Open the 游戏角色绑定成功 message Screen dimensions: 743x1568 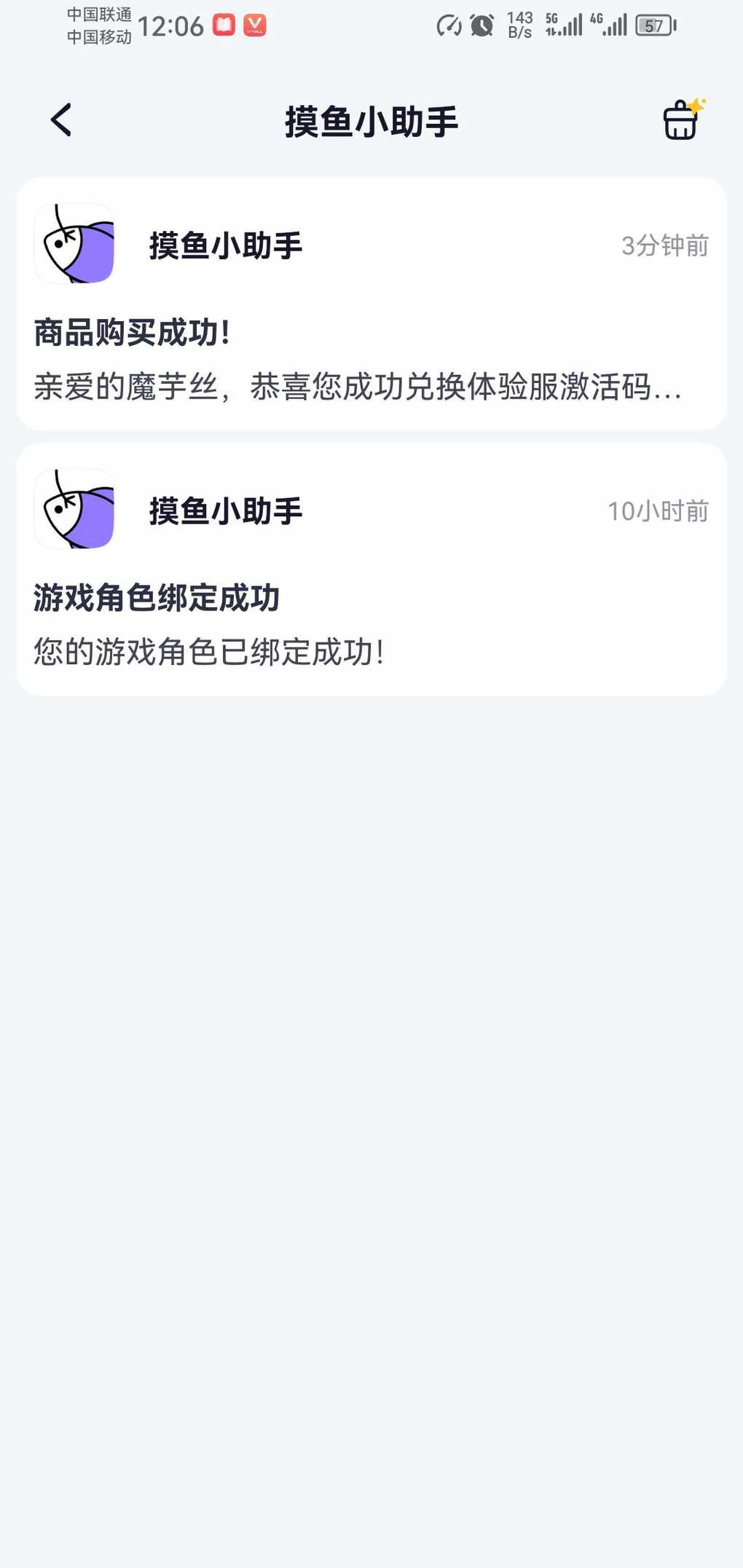coord(371,570)
